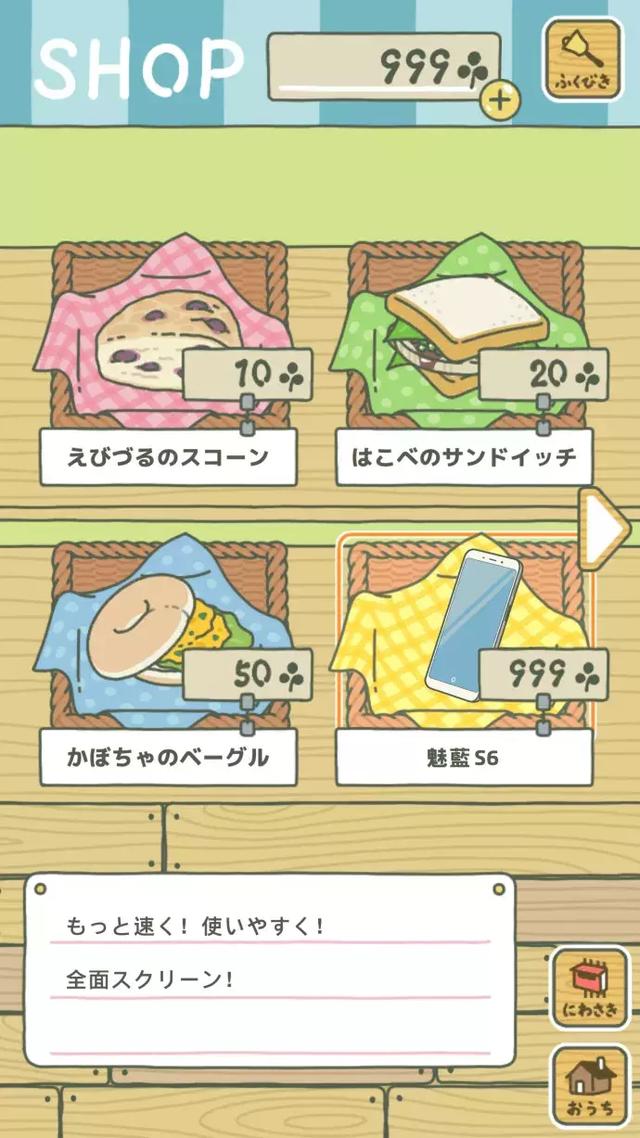Select the えびづるのスコーン item
640x1138 pixels.
[168, 340]
